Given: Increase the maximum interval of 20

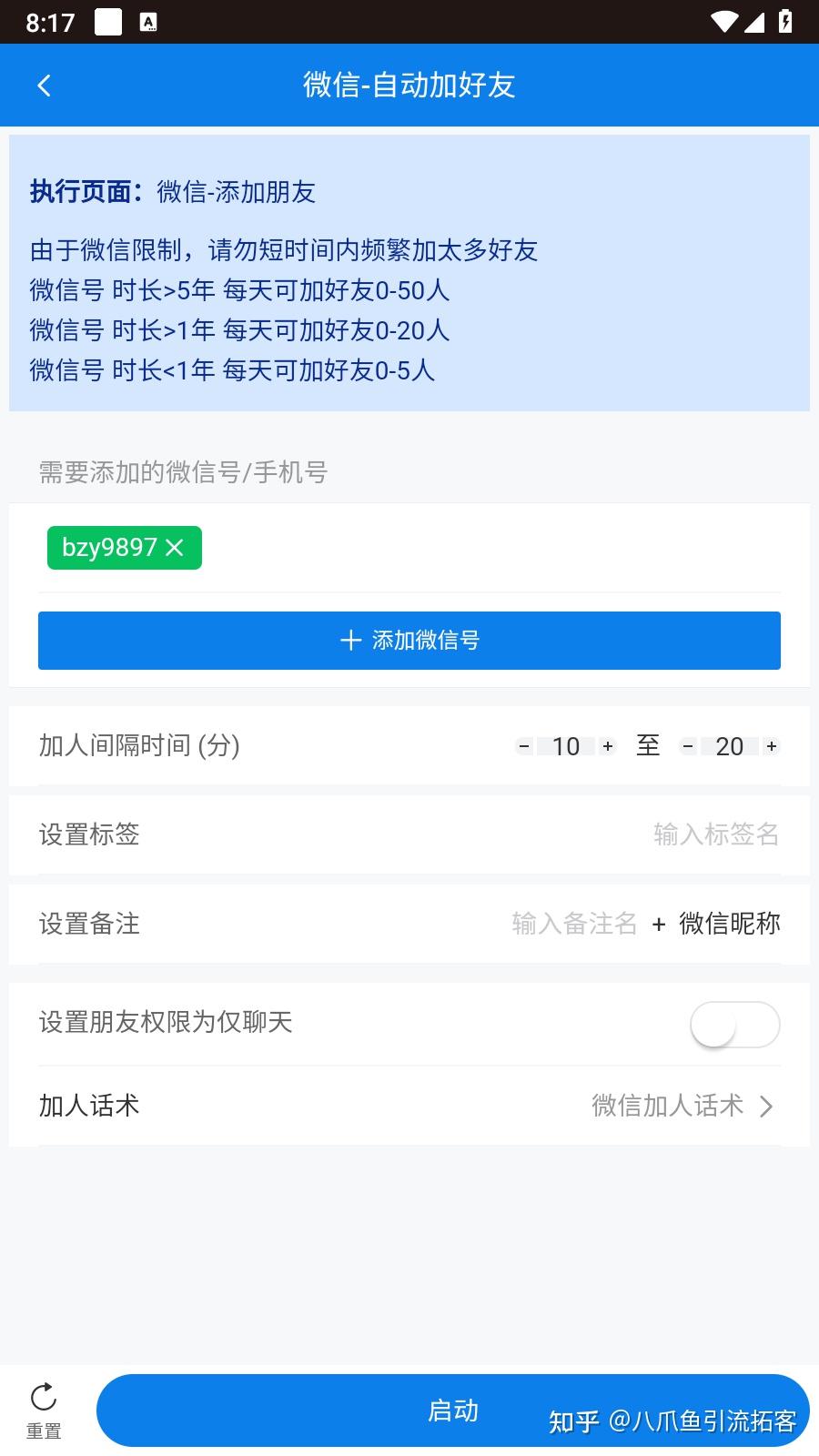Looking at the screenshot, I should 771,746.
